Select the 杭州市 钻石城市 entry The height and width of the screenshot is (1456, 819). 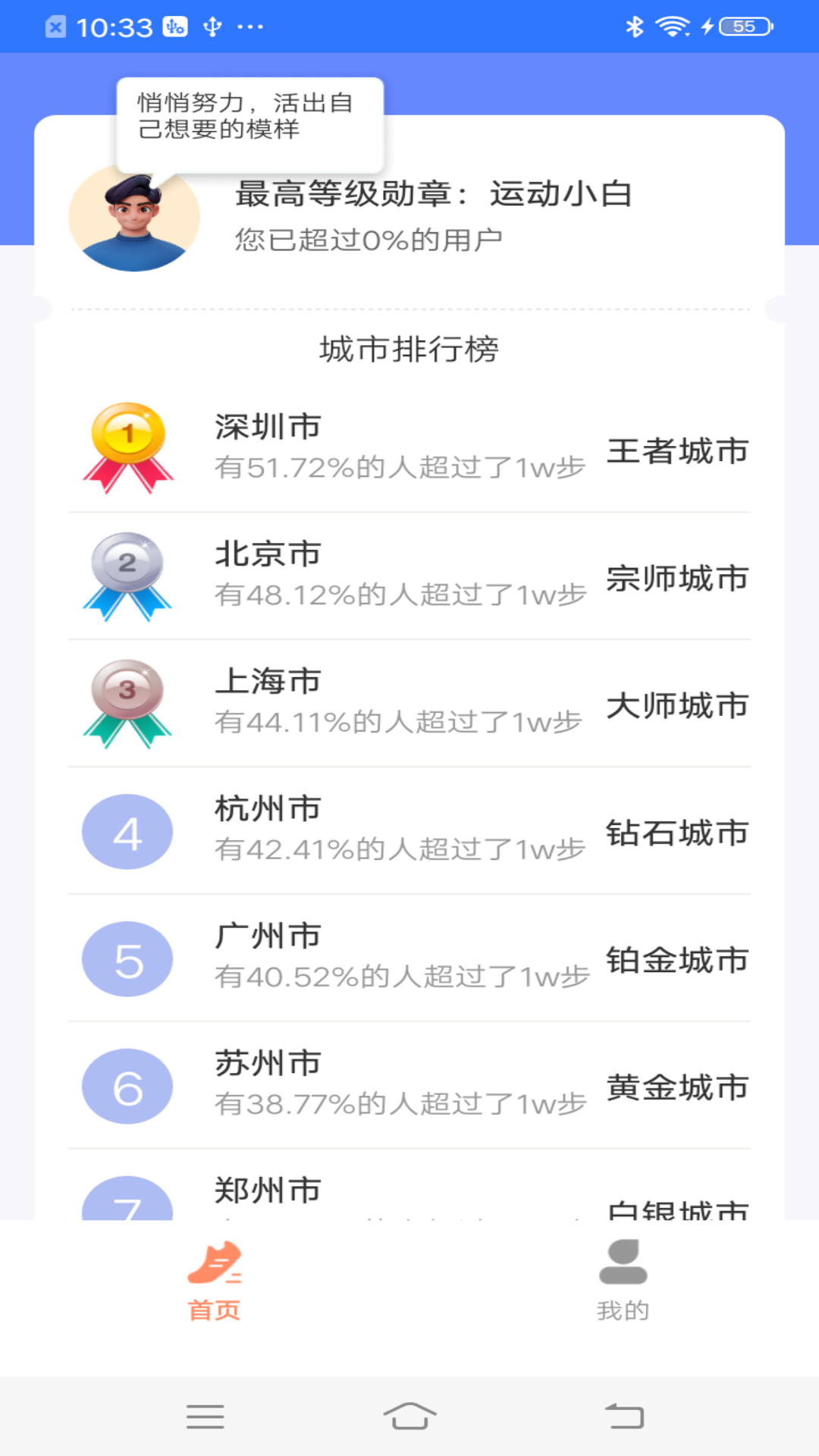click(x=409, y=831)
